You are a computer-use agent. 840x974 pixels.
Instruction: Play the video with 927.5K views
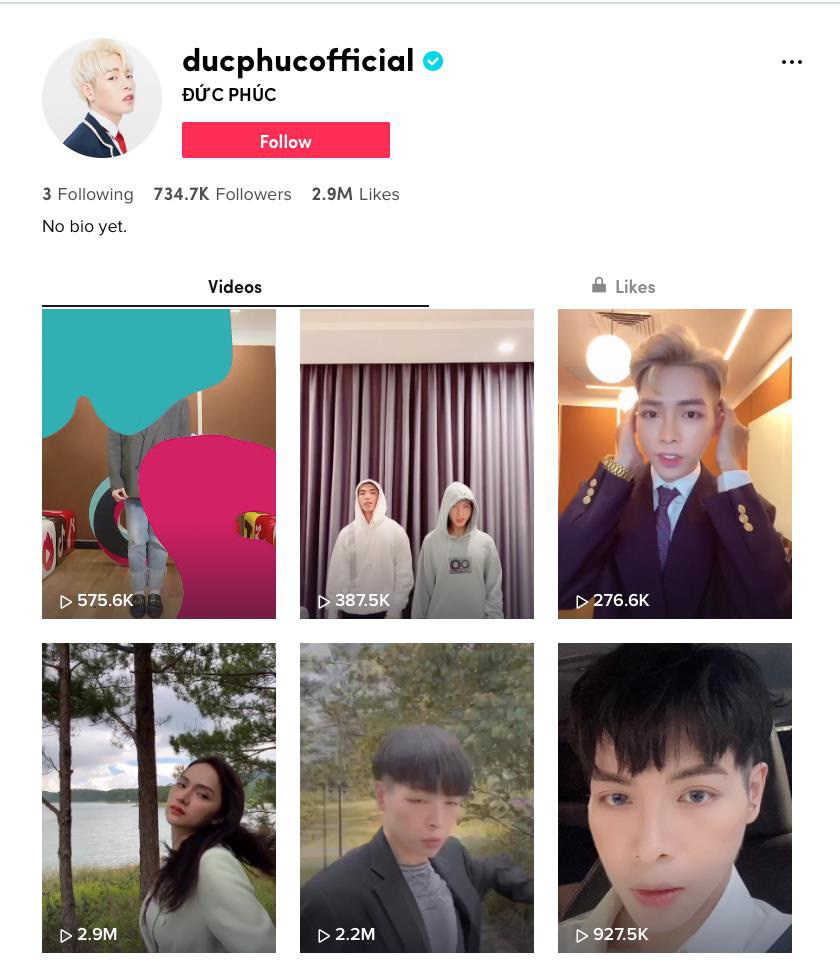click(674, 797)
